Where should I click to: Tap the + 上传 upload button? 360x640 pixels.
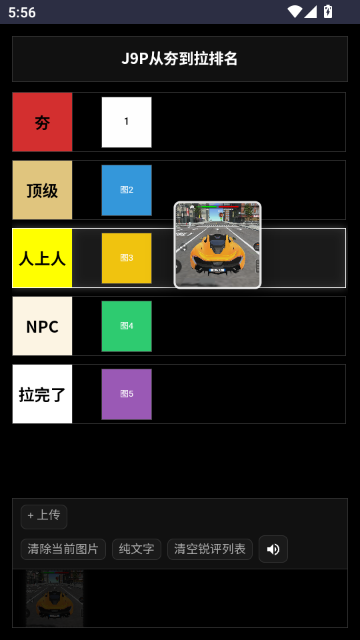(x=44, y=516)
